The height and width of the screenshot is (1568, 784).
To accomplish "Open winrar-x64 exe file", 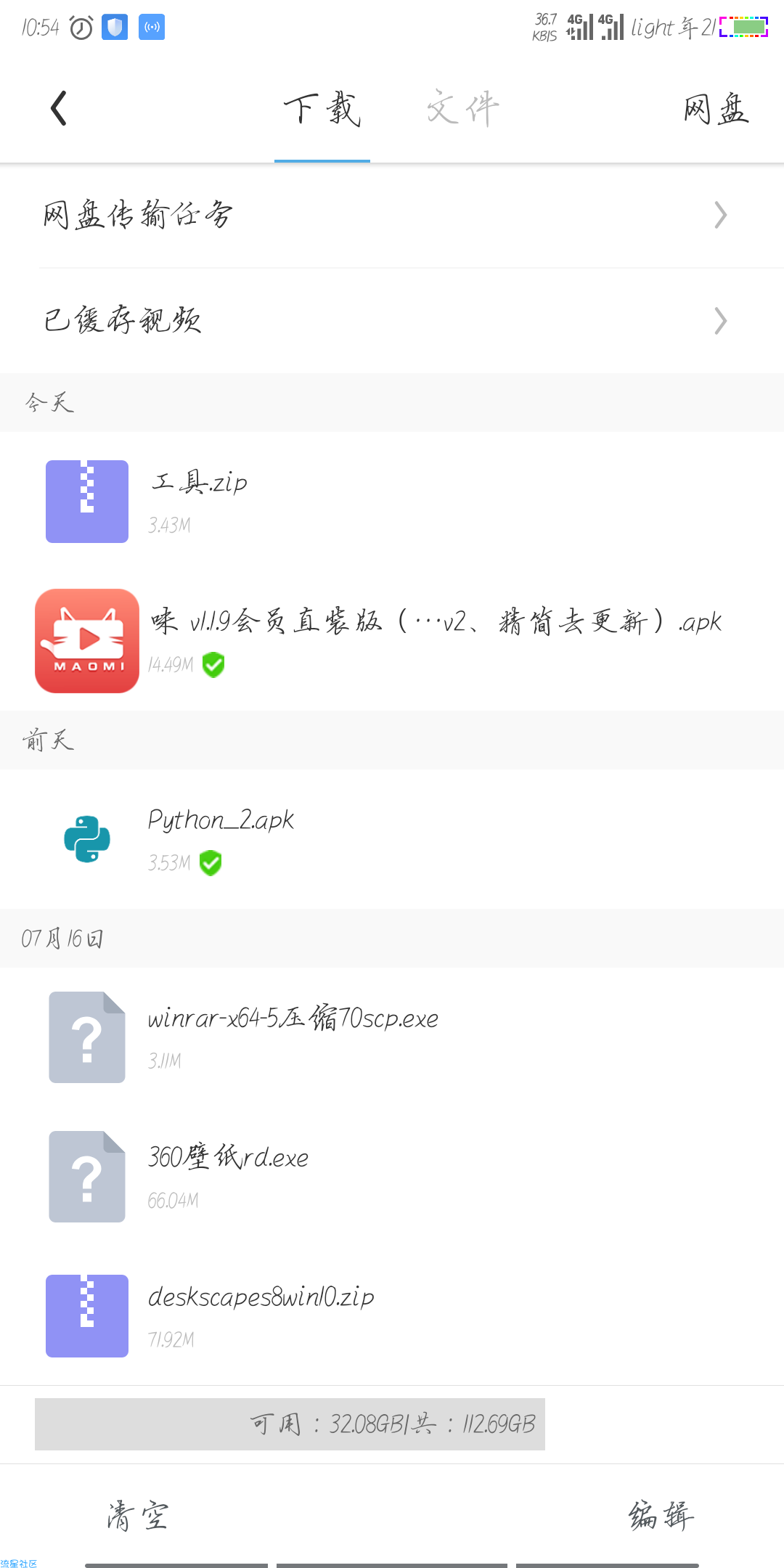I will coord(392,1037).
